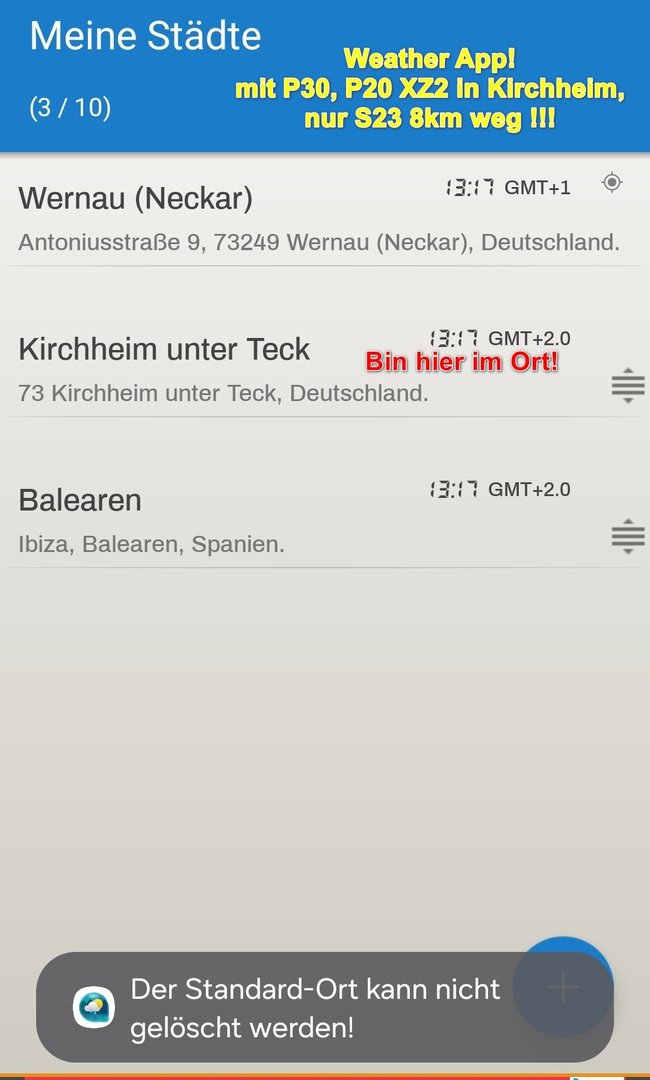Tap the reorder handle for Balearen
The width and height of the screenshot is (650, 1080).
coord(627,537)
